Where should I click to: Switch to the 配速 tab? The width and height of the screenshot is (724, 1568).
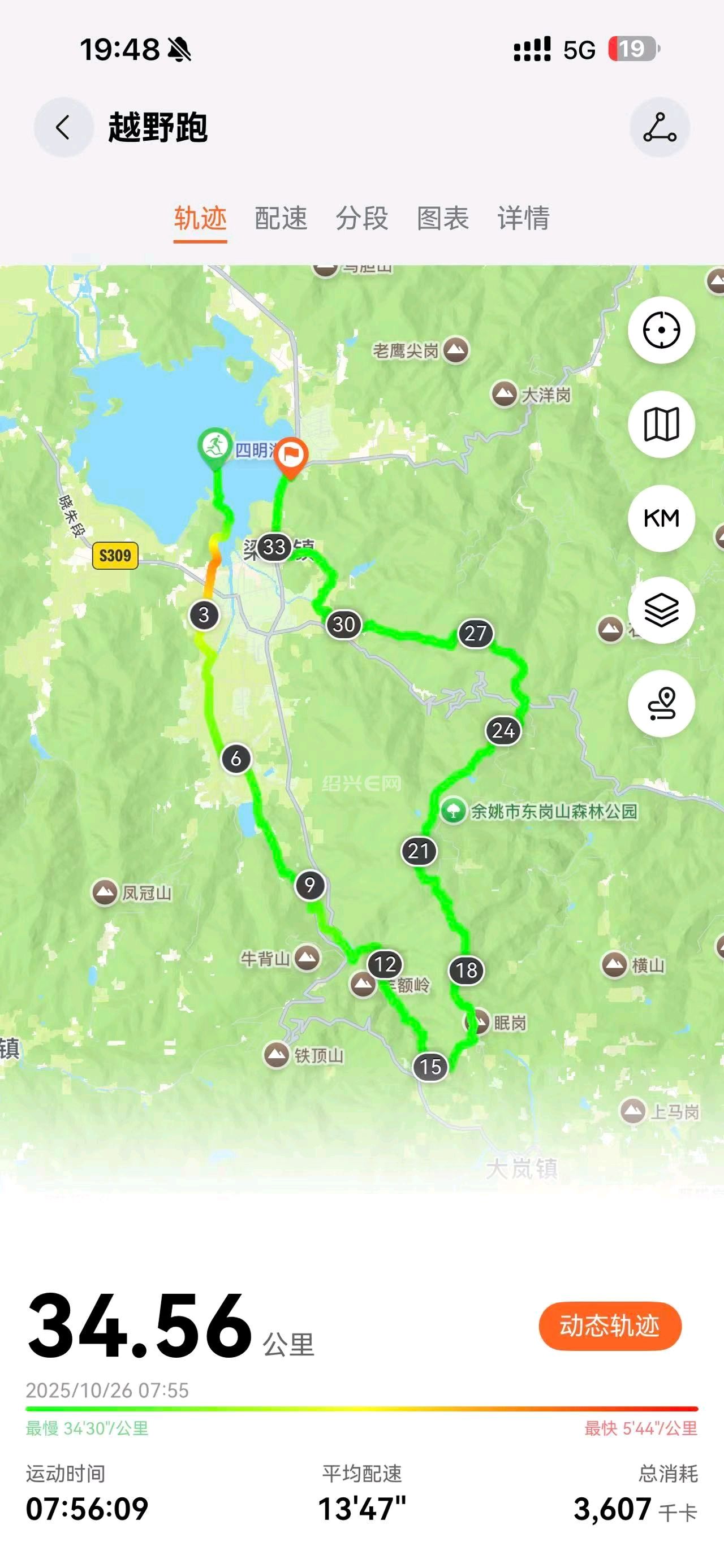pos(281,218)
